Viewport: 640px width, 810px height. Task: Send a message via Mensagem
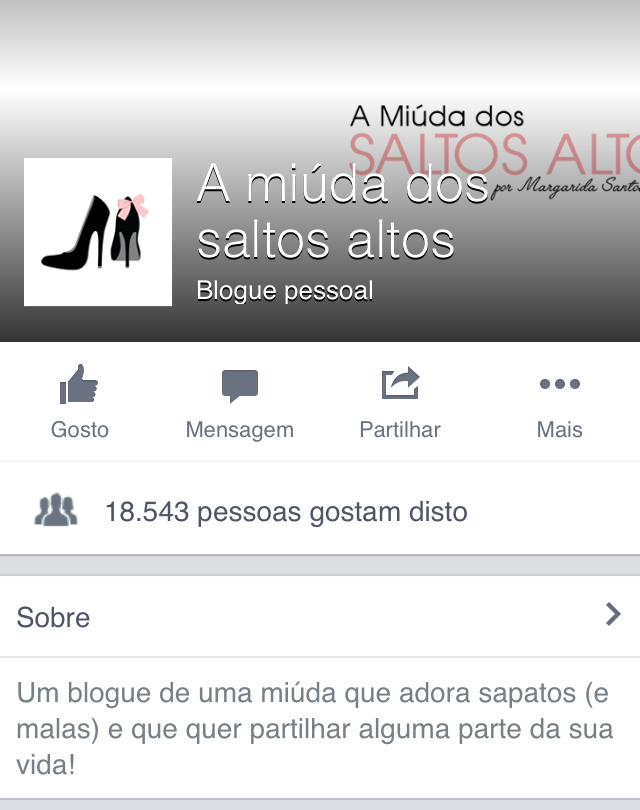(240, 402)
